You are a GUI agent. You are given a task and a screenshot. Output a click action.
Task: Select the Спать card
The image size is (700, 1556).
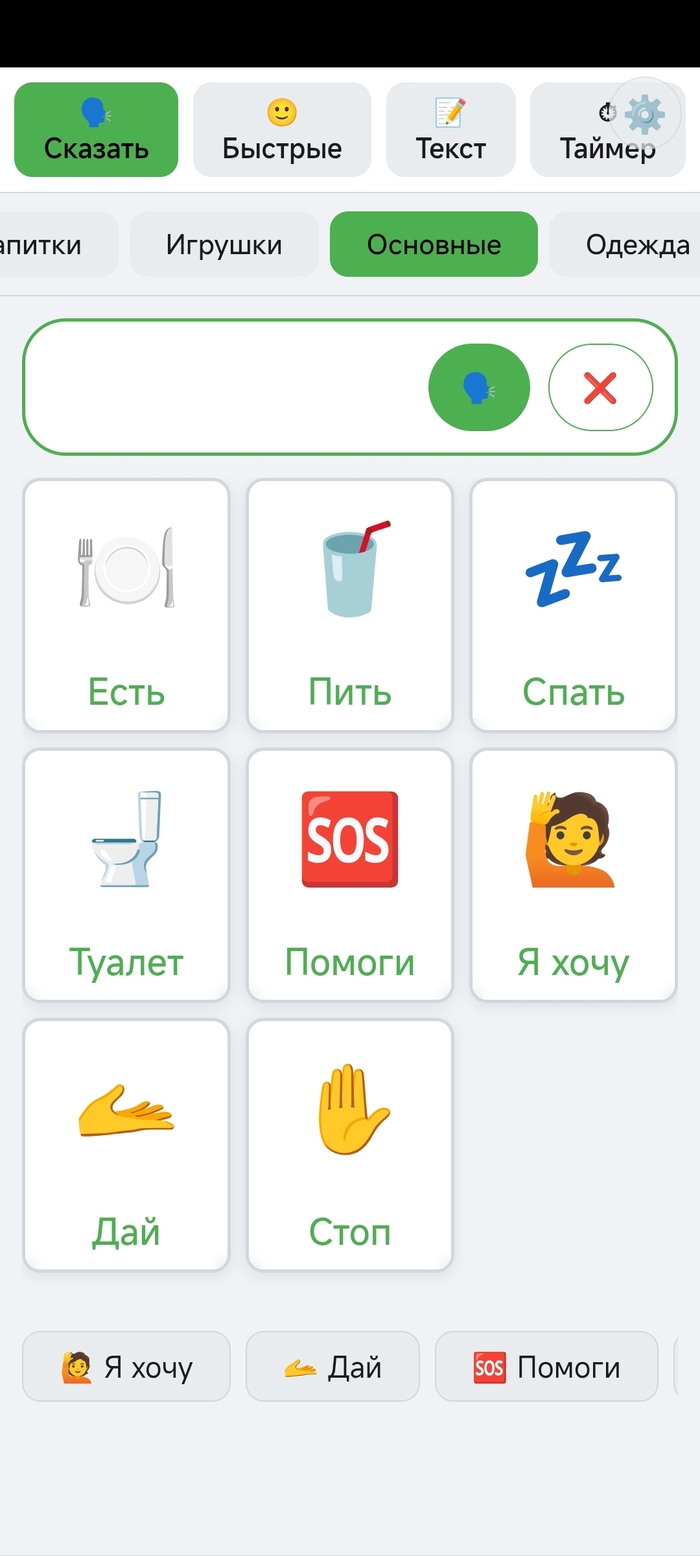[x=574, y=606]
